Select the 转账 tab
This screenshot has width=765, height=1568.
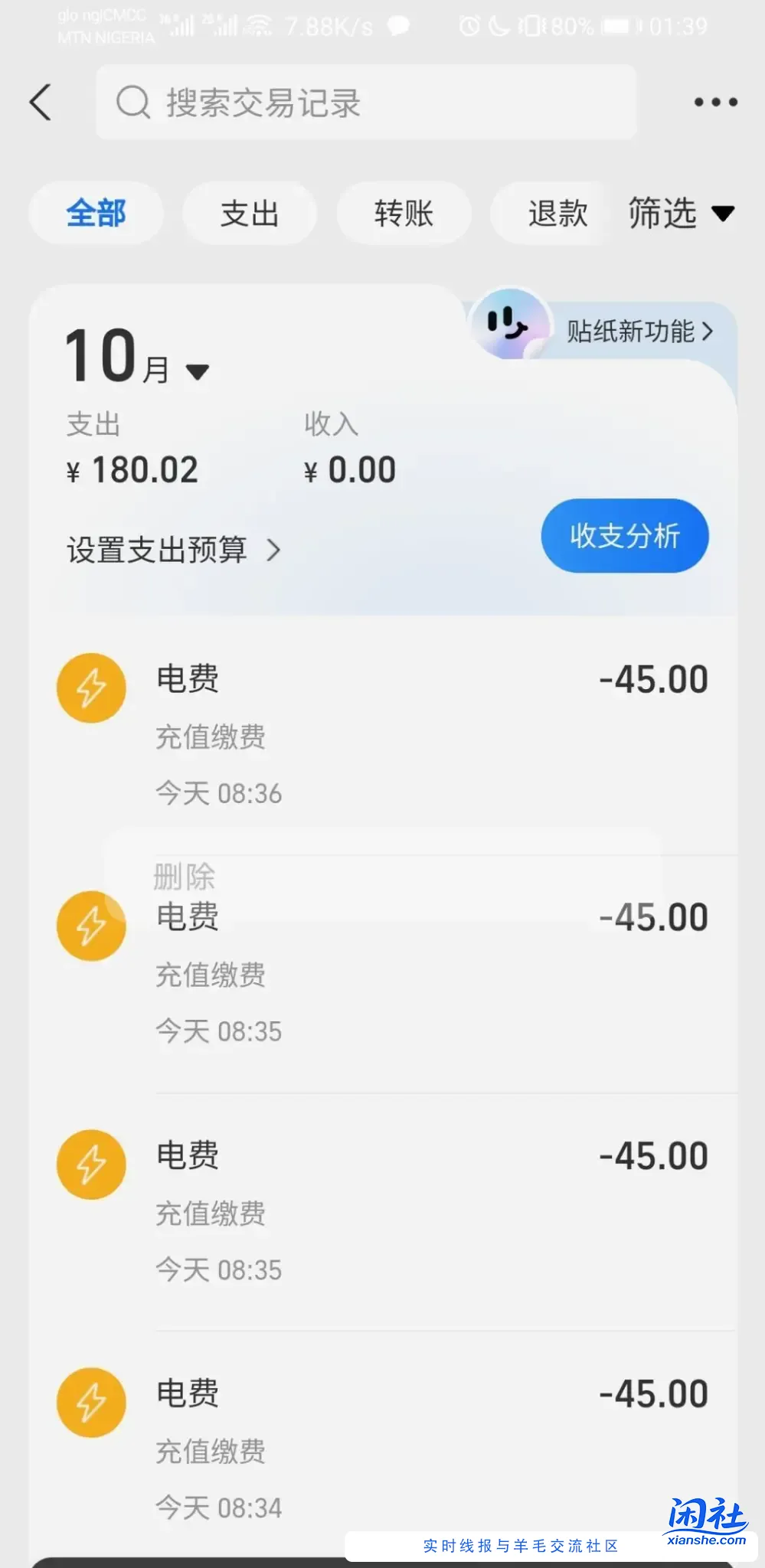(x=404, y=214)
